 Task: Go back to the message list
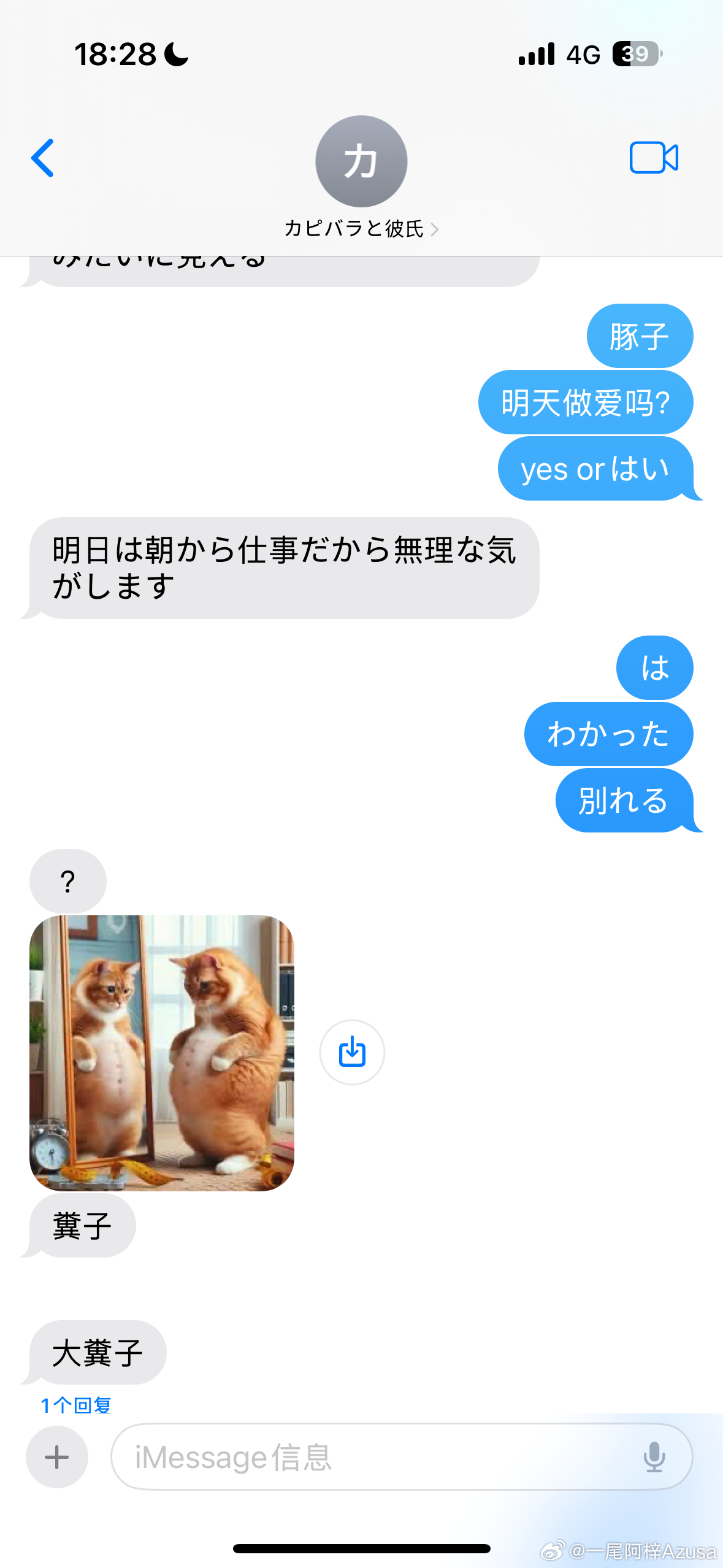tap(43, 158)
